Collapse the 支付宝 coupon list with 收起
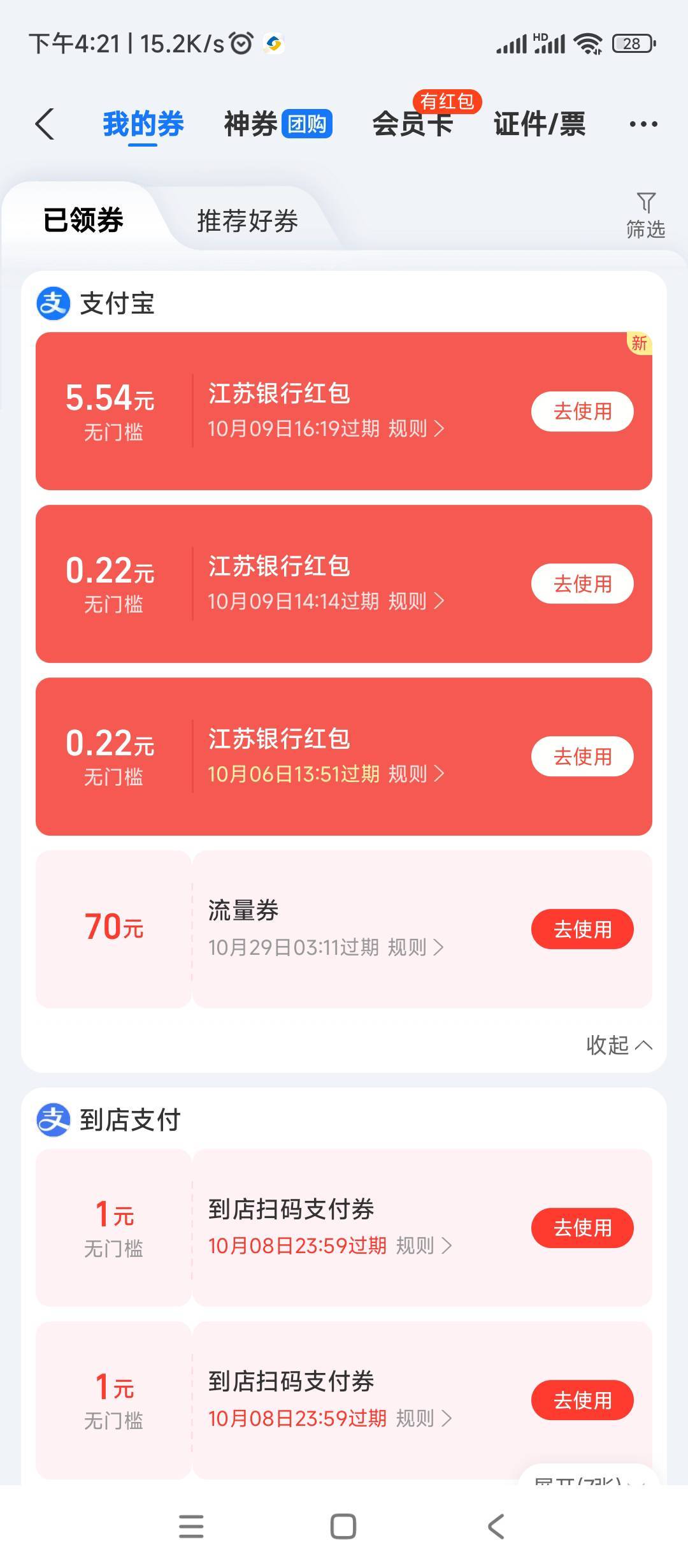 click(619, 1045)
